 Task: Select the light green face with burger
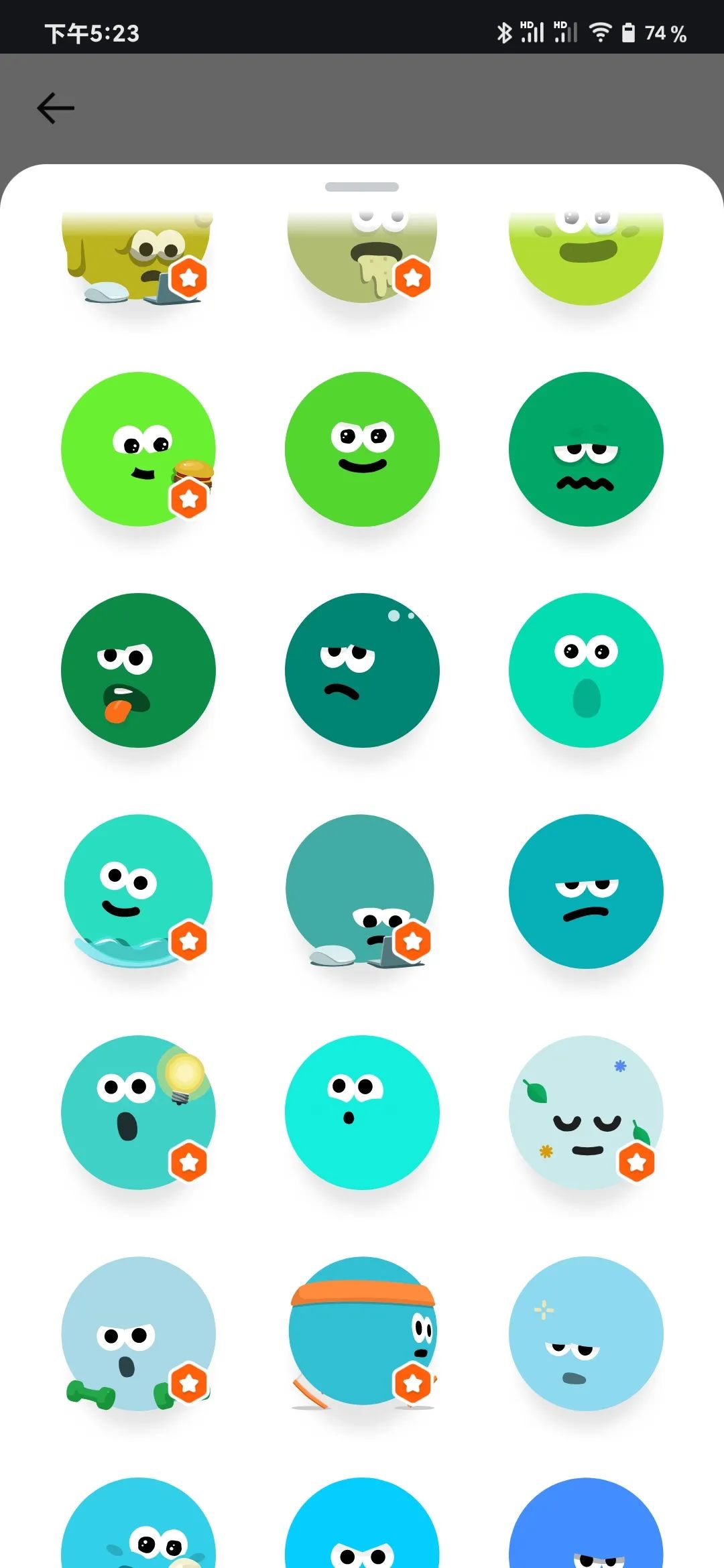click(138, 449)
